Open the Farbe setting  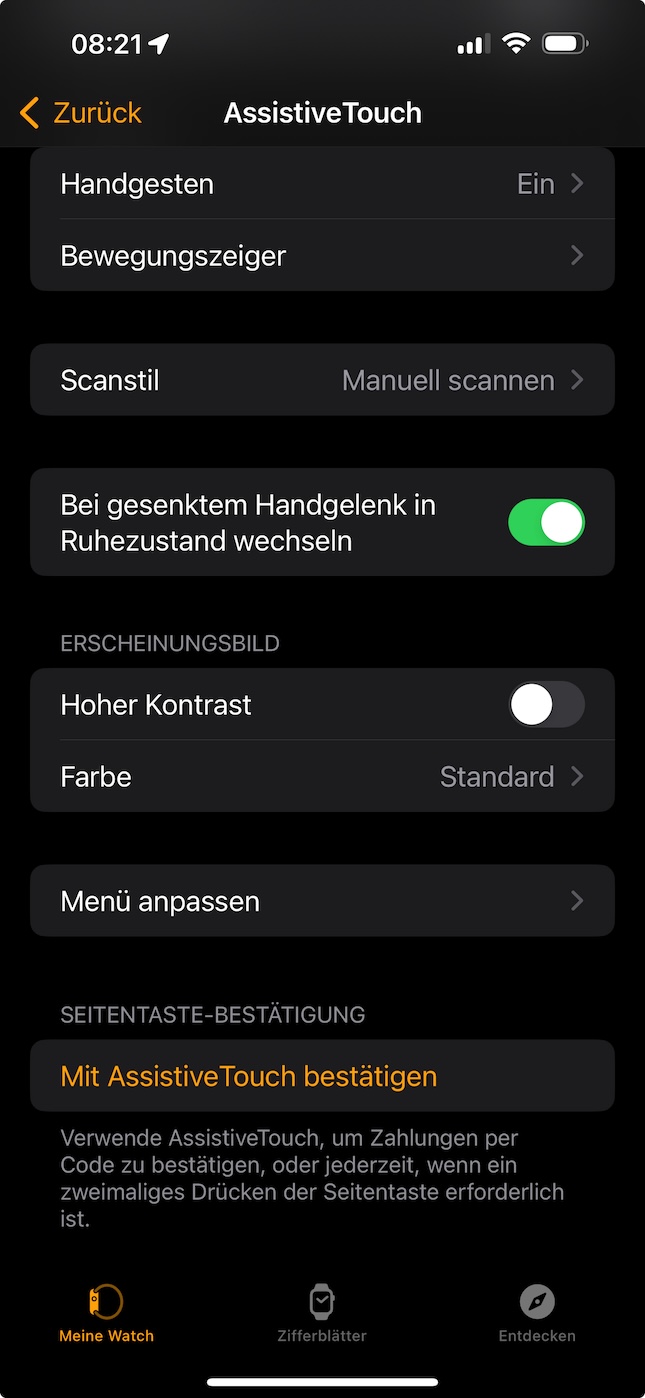(x=322, y=777)
